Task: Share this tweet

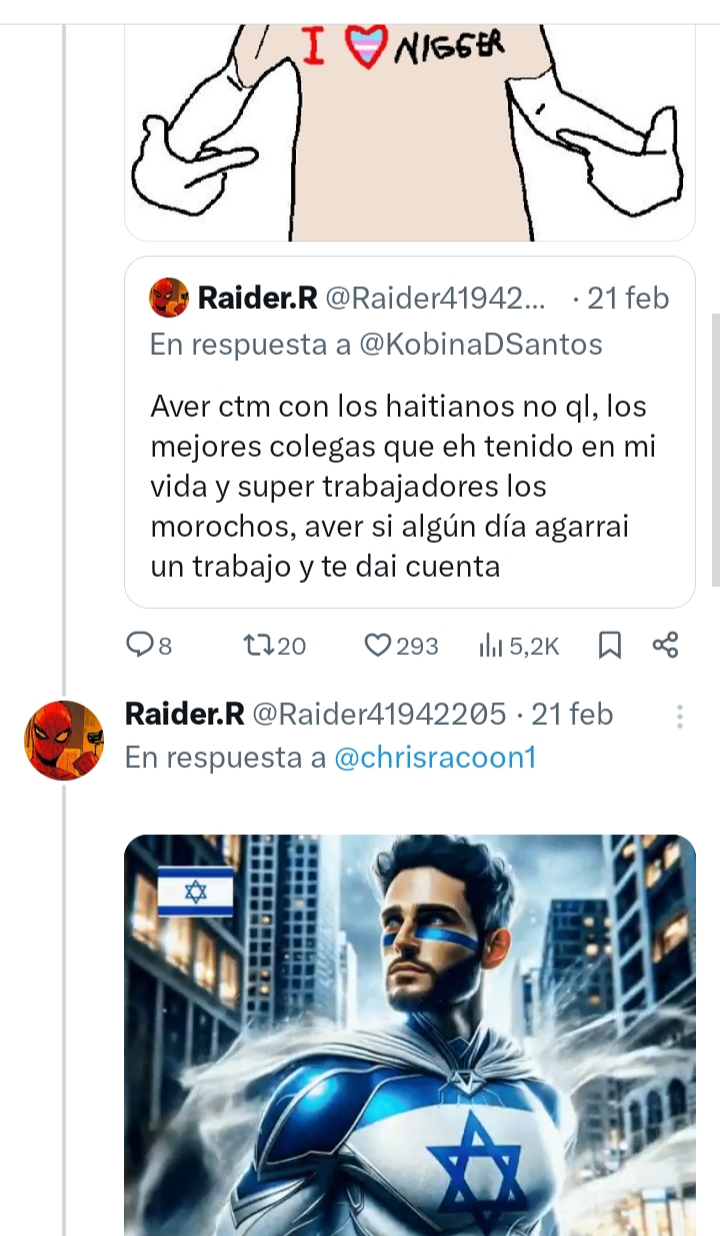Action: pos(665,646)
